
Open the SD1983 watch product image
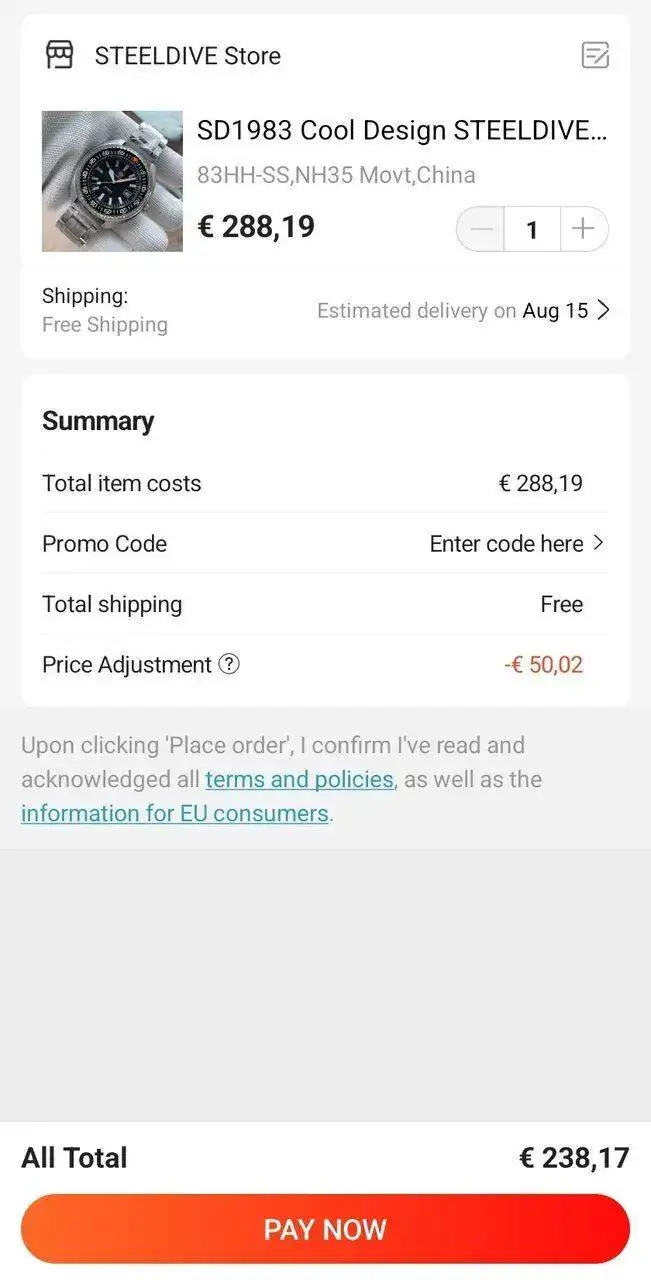112,181
